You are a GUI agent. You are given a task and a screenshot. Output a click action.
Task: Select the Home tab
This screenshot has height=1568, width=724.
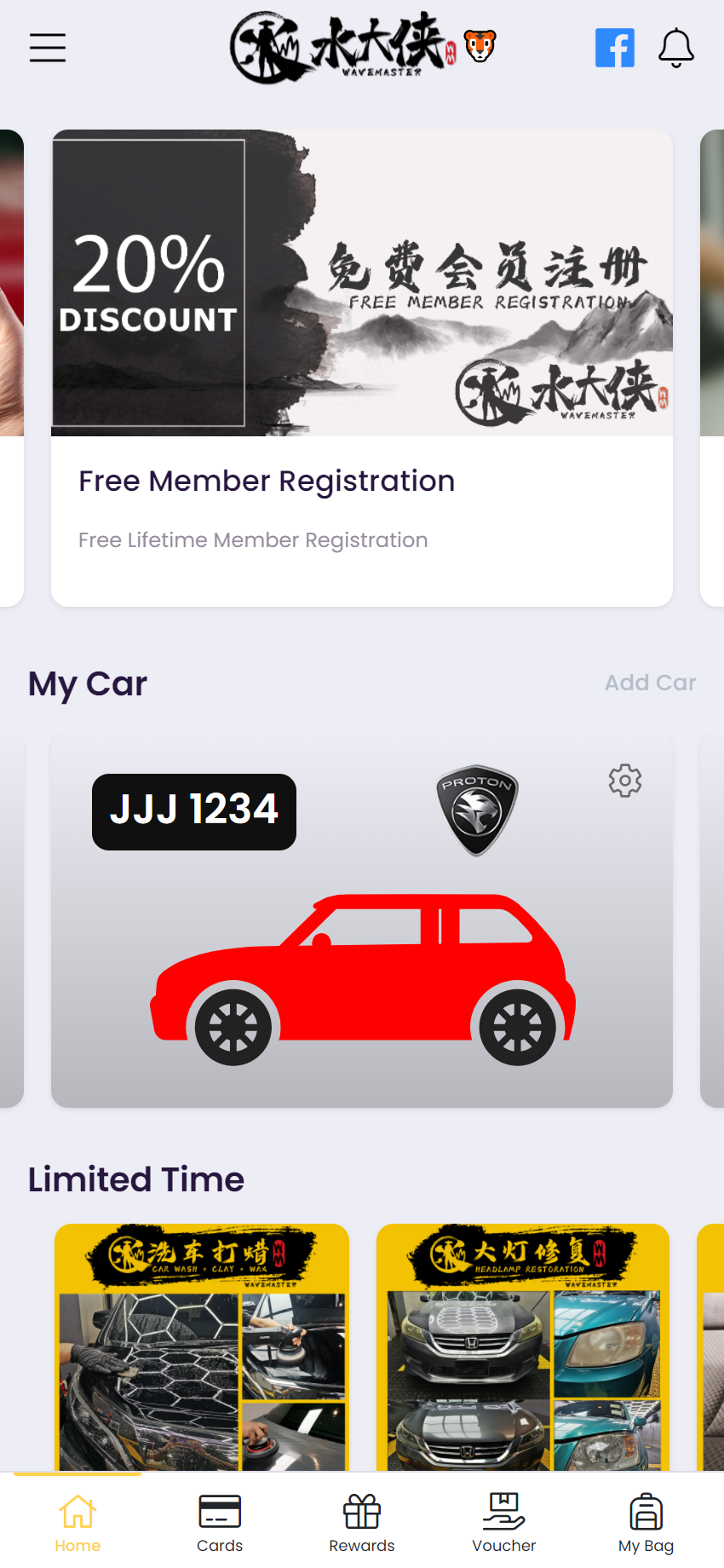coord(78,1522)
